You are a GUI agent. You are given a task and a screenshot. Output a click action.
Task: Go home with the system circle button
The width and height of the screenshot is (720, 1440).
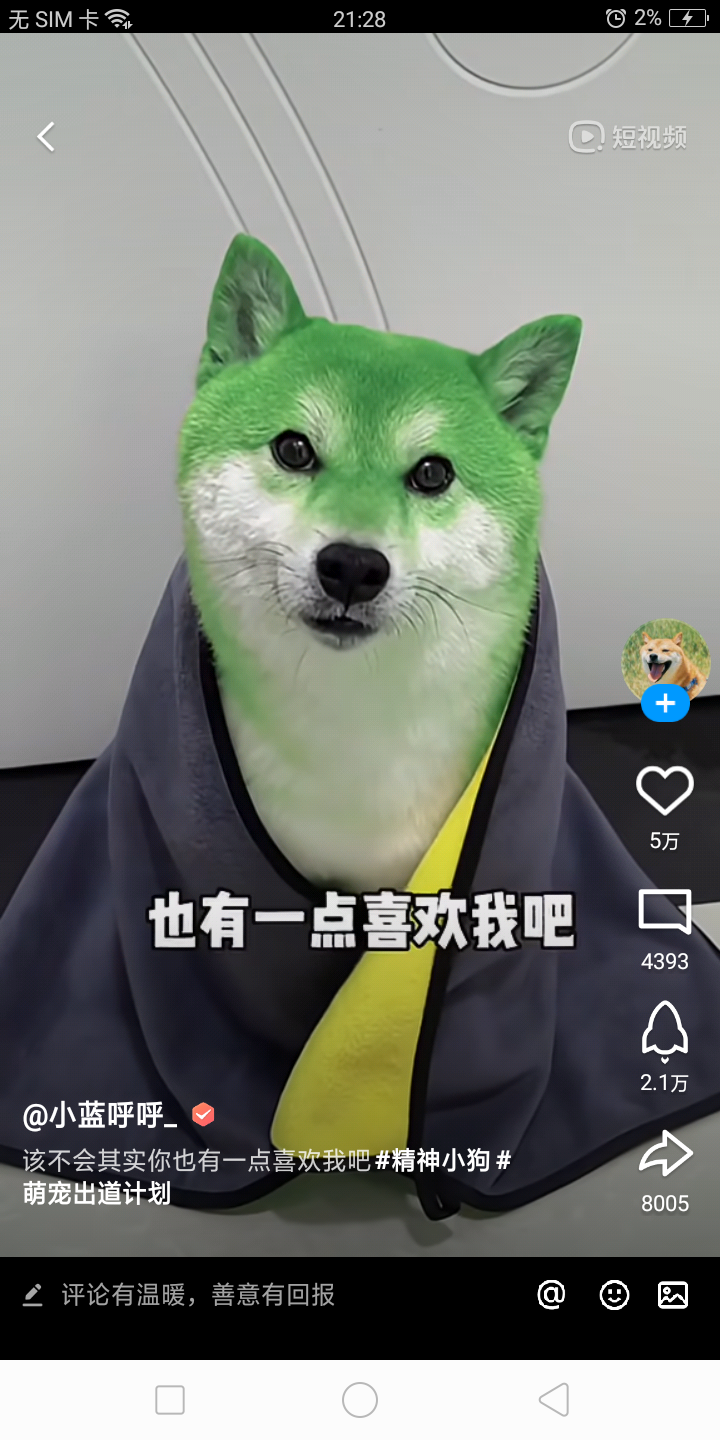coord(360,1400)
